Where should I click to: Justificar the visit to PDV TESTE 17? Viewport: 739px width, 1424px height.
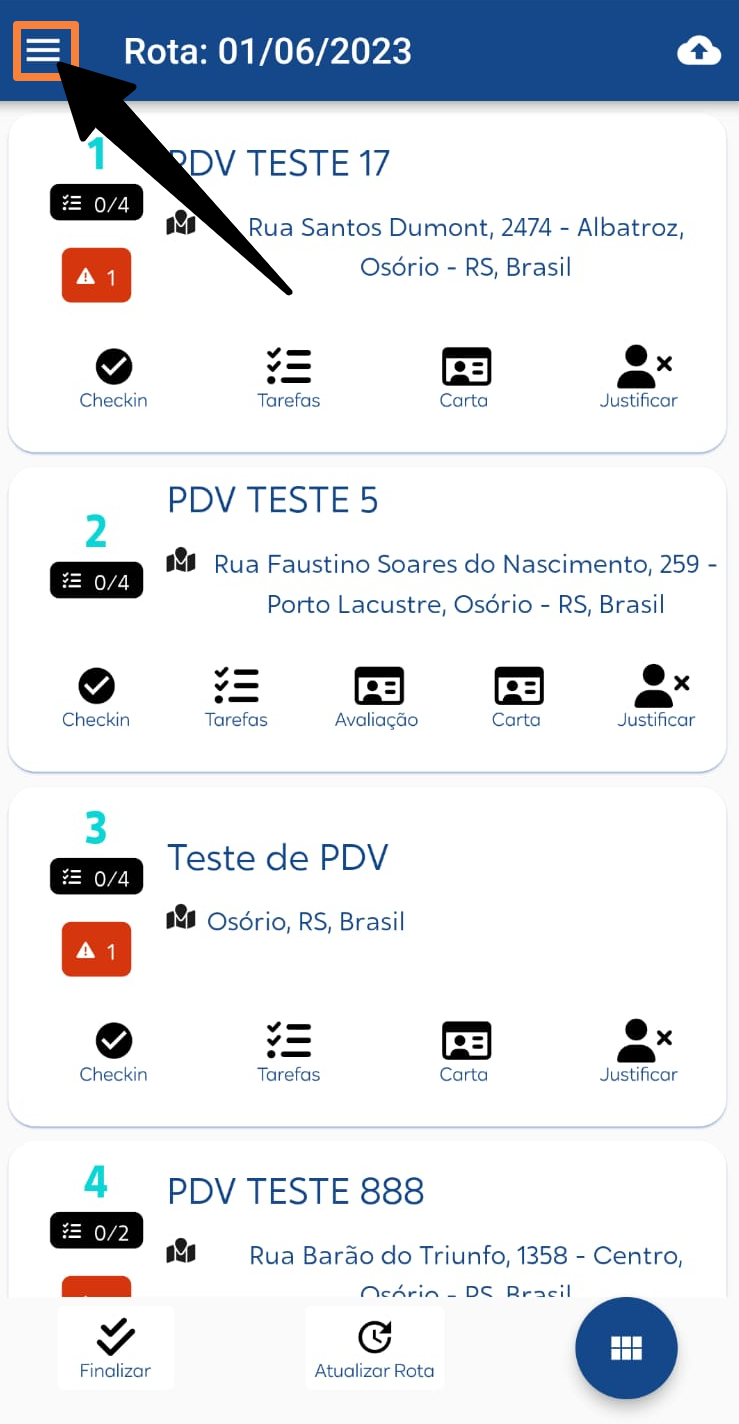(639, 379)
